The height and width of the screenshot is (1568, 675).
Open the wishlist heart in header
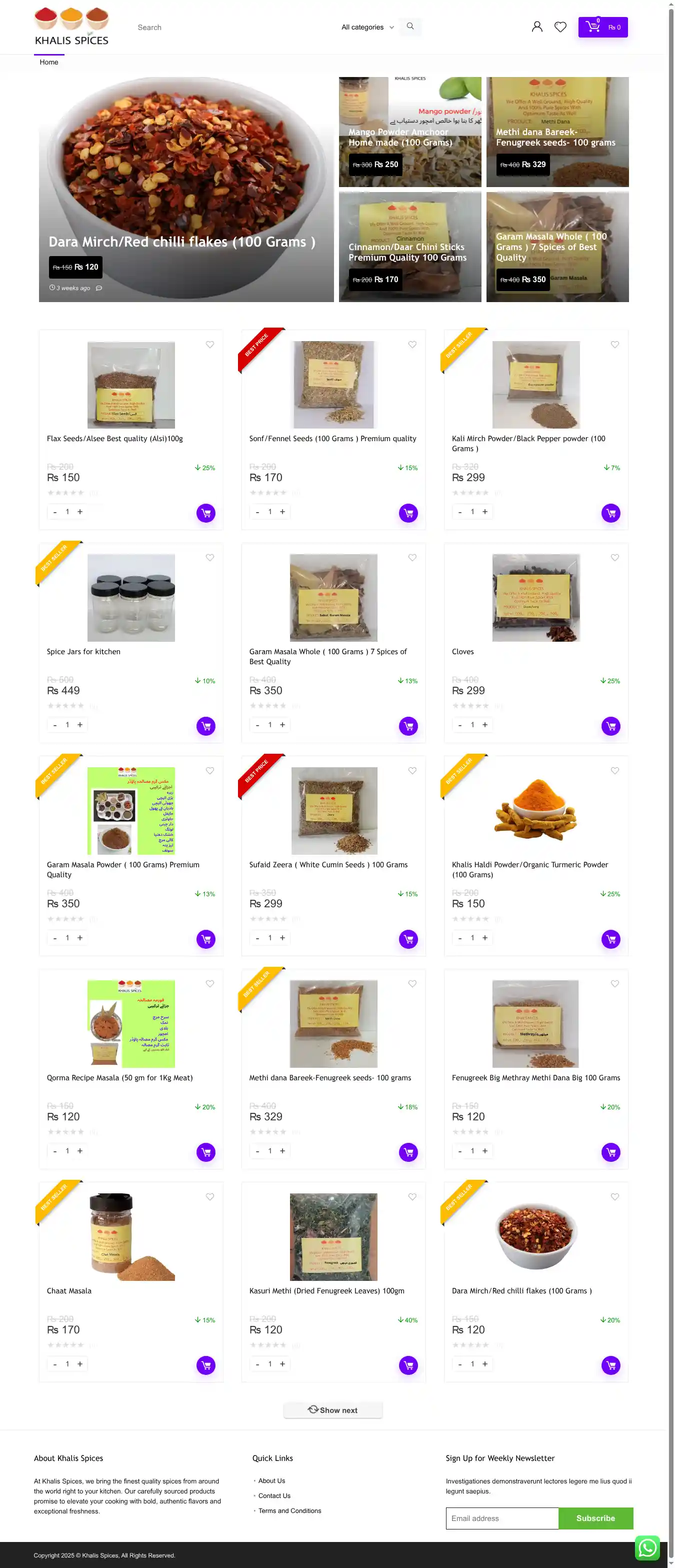(560, 27)
